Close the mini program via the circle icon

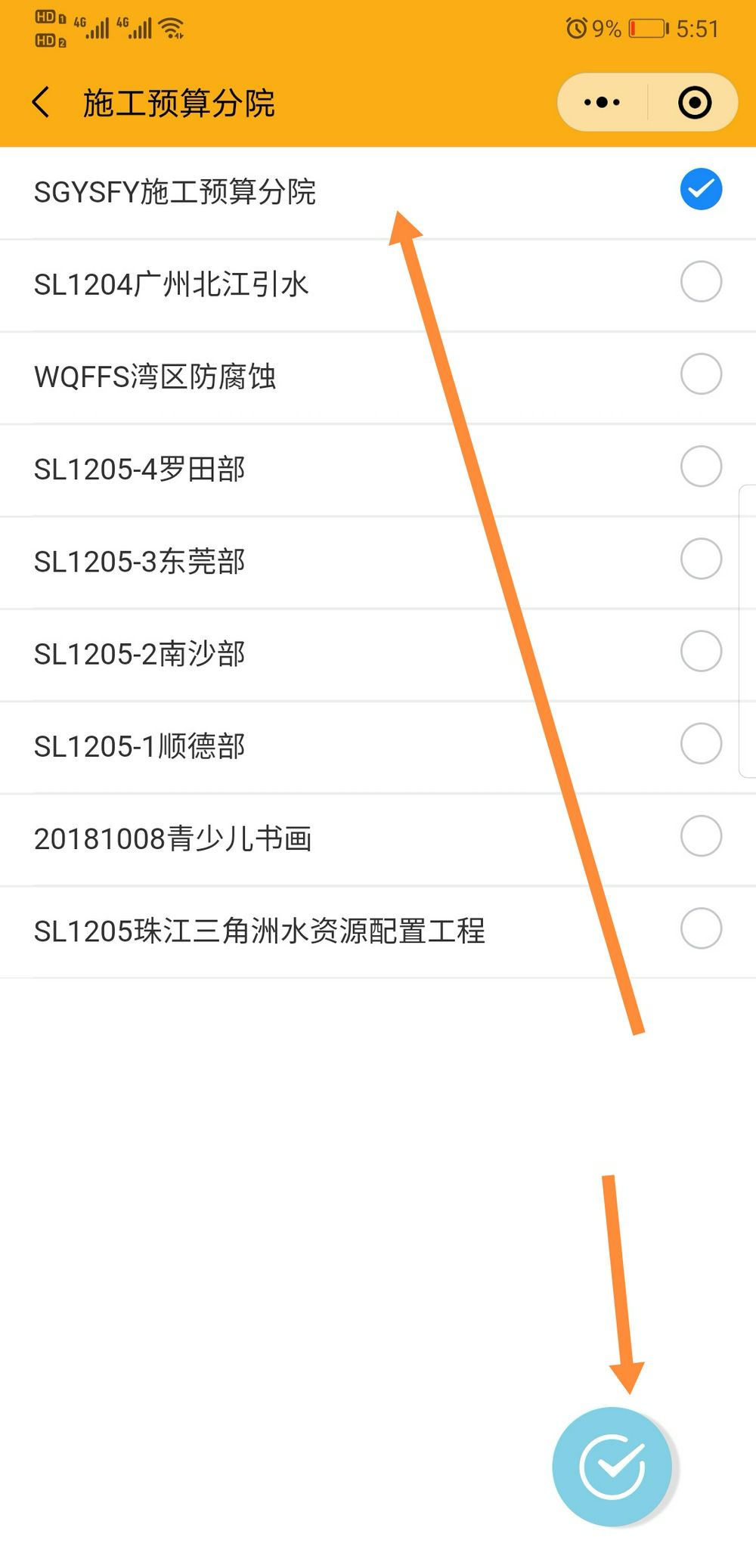click(694, 102)
